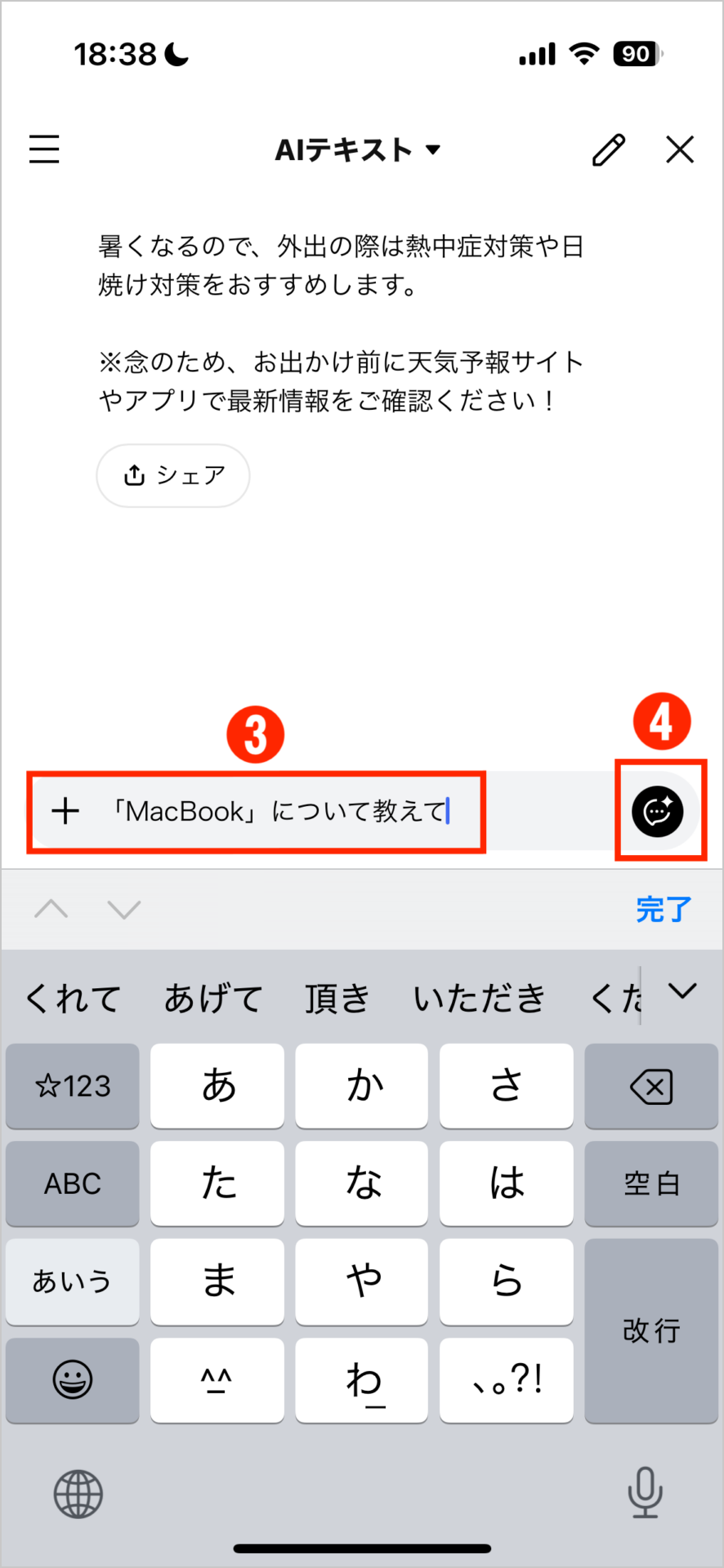Pick the あげて suggestion
724x1568 pixels.
tap(213, 998)
